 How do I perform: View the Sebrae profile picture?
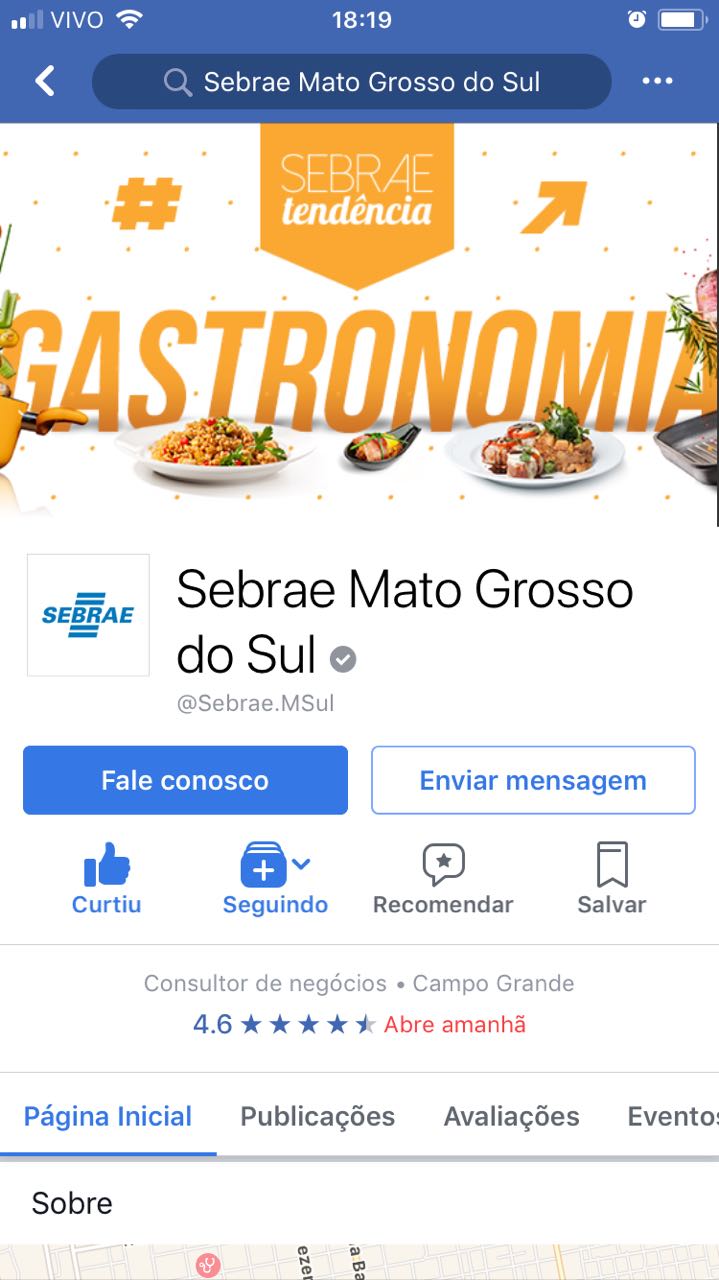tap(88, 615)
